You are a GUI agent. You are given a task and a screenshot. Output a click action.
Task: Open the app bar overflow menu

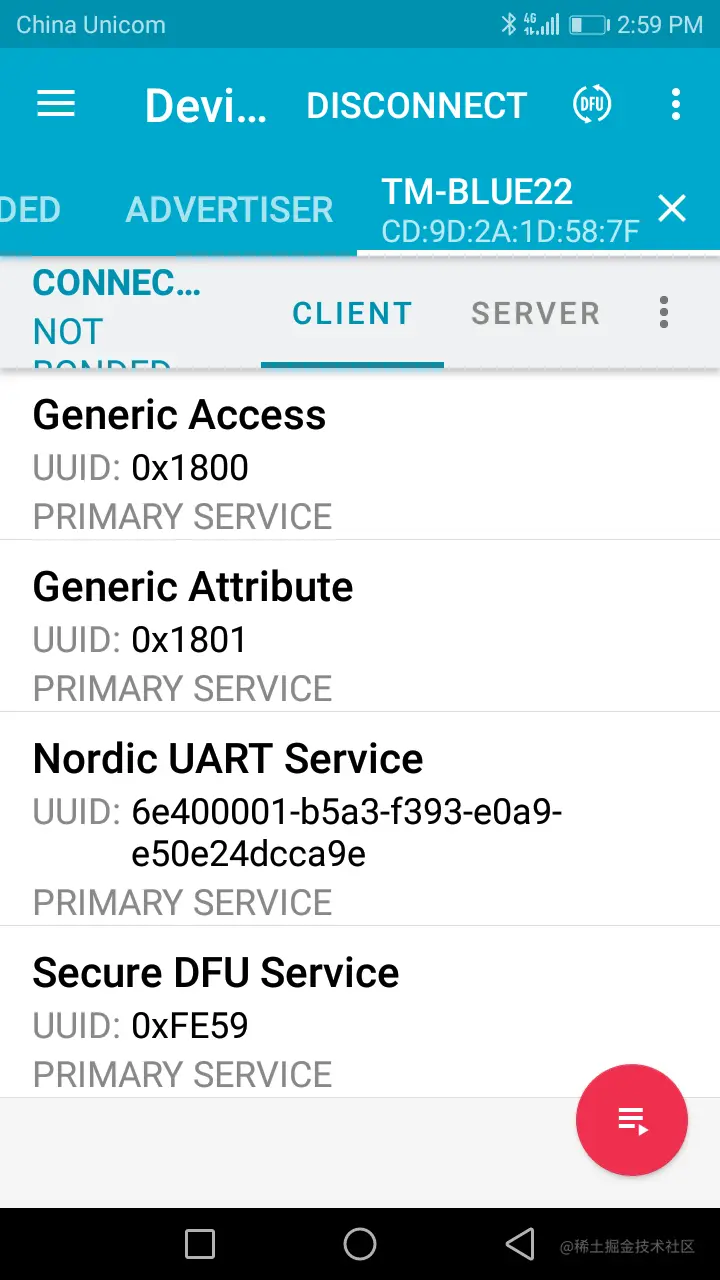coord(676,104)
